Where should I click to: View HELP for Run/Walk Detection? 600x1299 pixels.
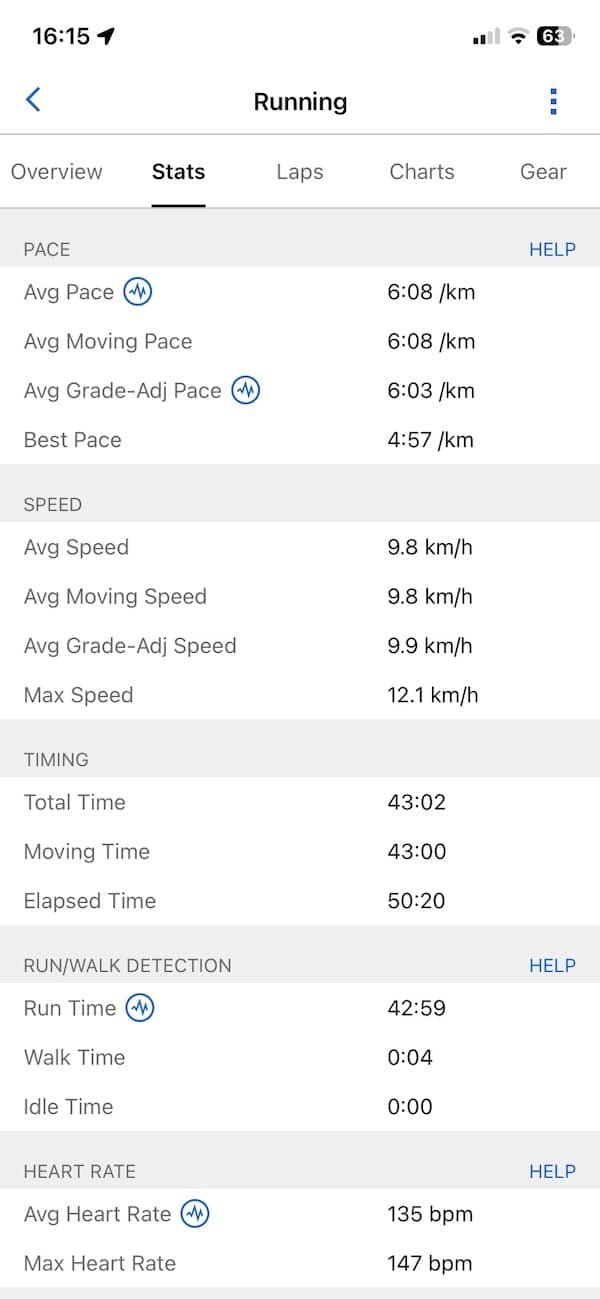click(552, 966)
